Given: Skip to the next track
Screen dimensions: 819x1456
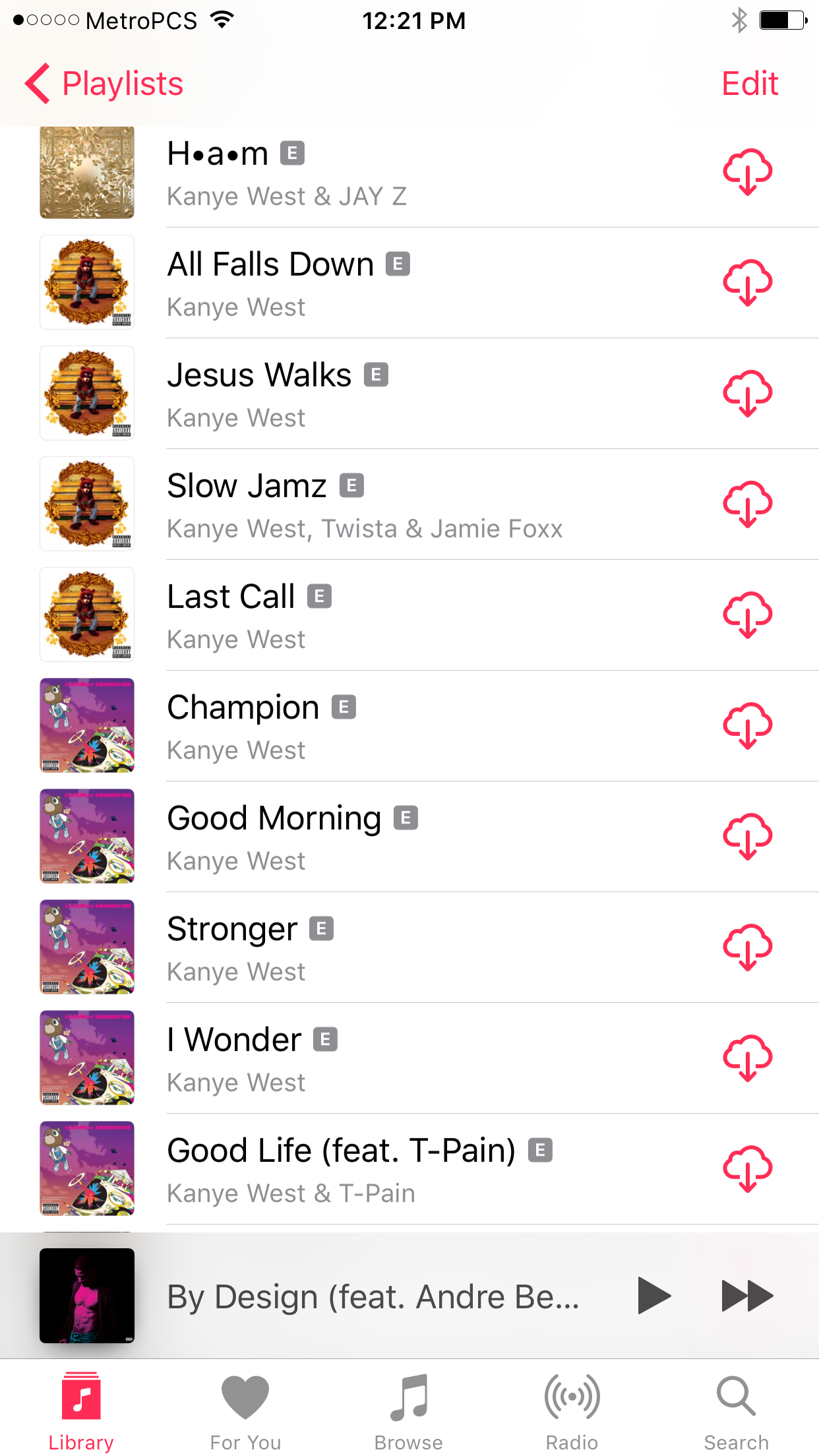Looking at the screenshot, I should pos(748,1296).
